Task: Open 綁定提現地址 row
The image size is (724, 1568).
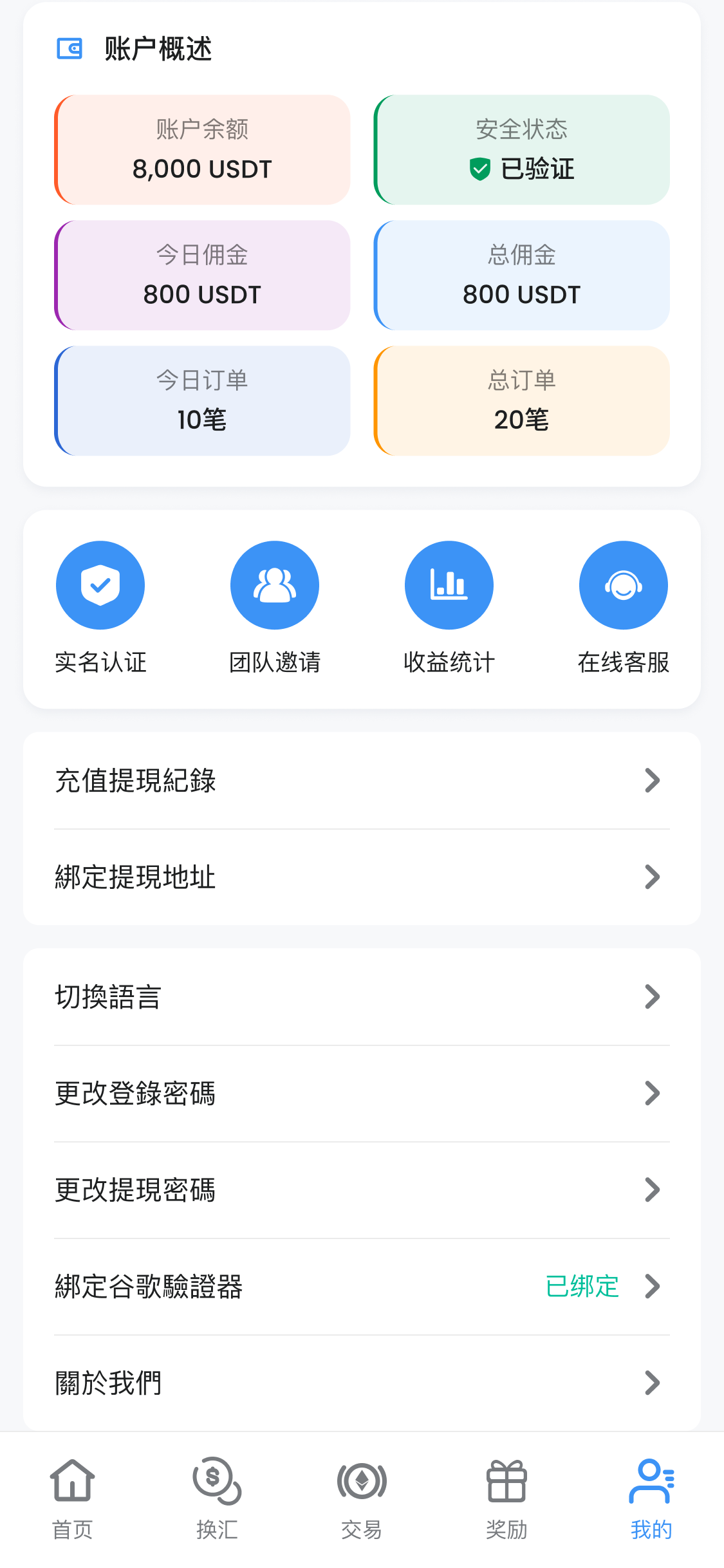Action: [362, 877]
